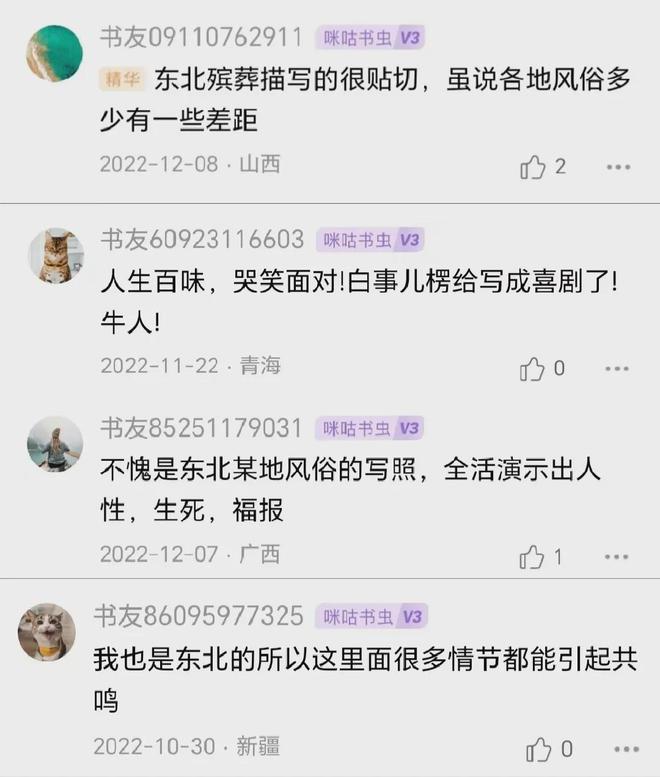Like the comment by 书友85251179031
This screenshot has width=660, height=777.
[x=533, y=557]
